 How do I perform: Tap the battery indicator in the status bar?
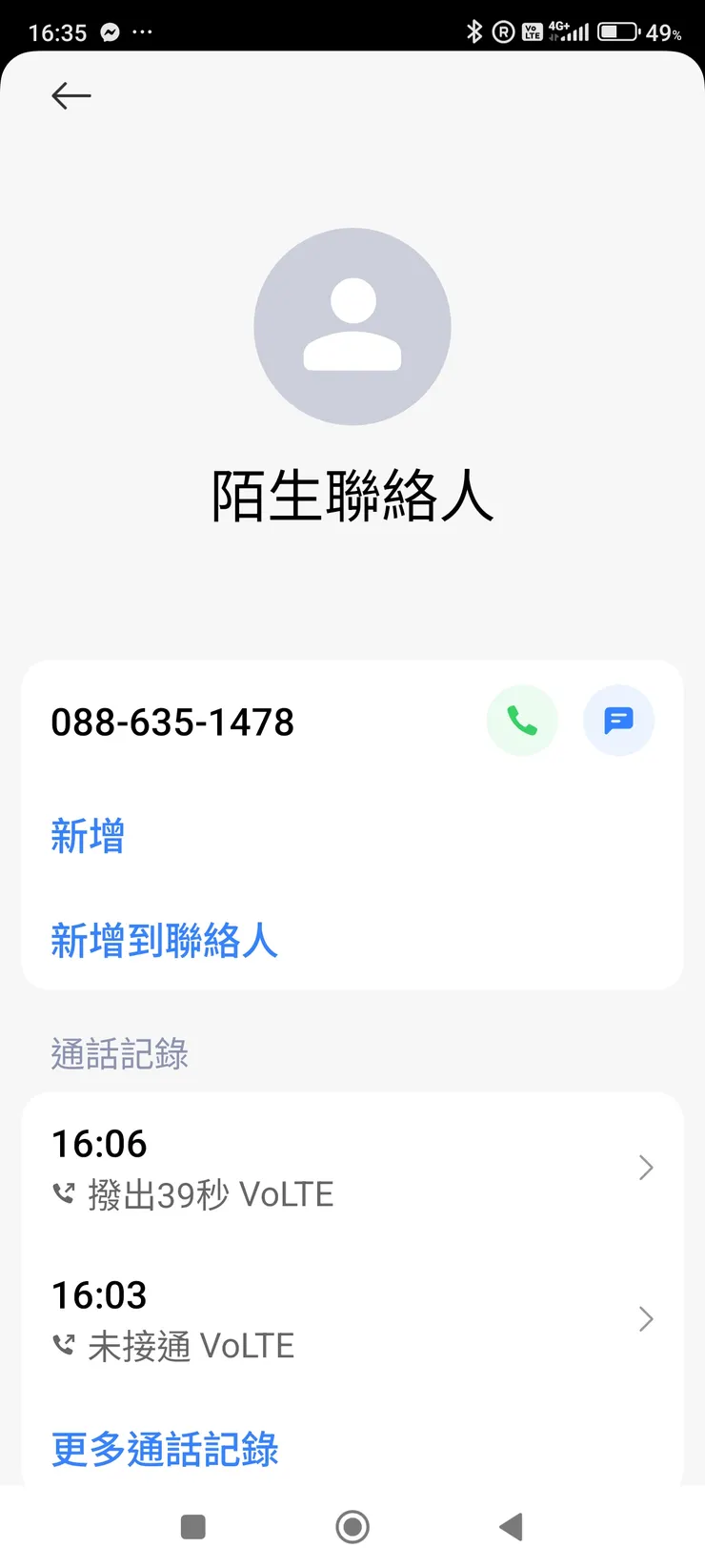coord(615,31)
